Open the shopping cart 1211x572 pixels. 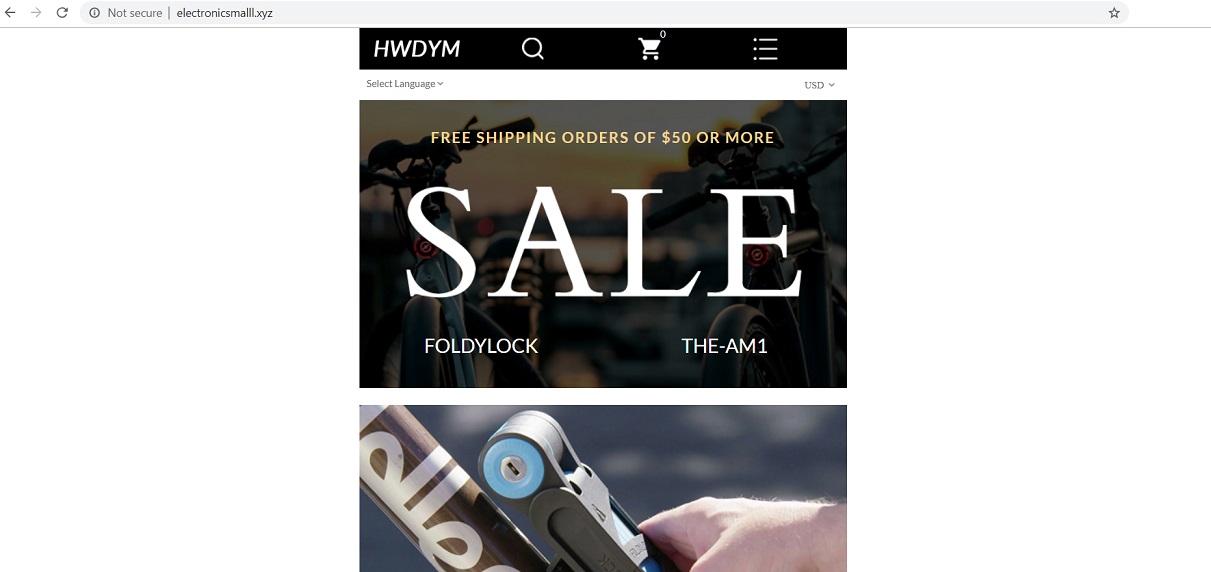[x=650, y=49]
